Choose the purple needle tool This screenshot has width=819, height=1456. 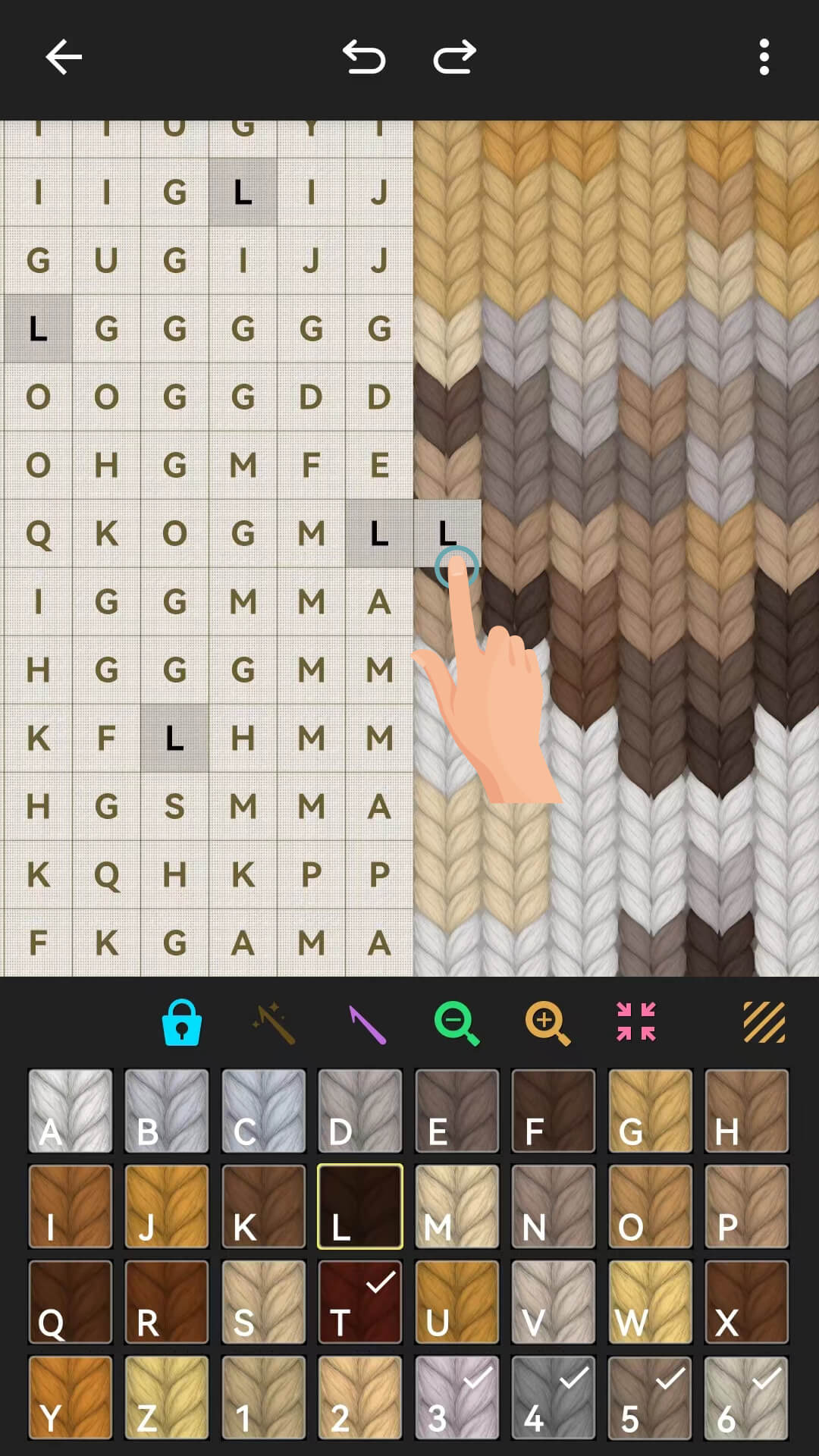(367, 1024)
